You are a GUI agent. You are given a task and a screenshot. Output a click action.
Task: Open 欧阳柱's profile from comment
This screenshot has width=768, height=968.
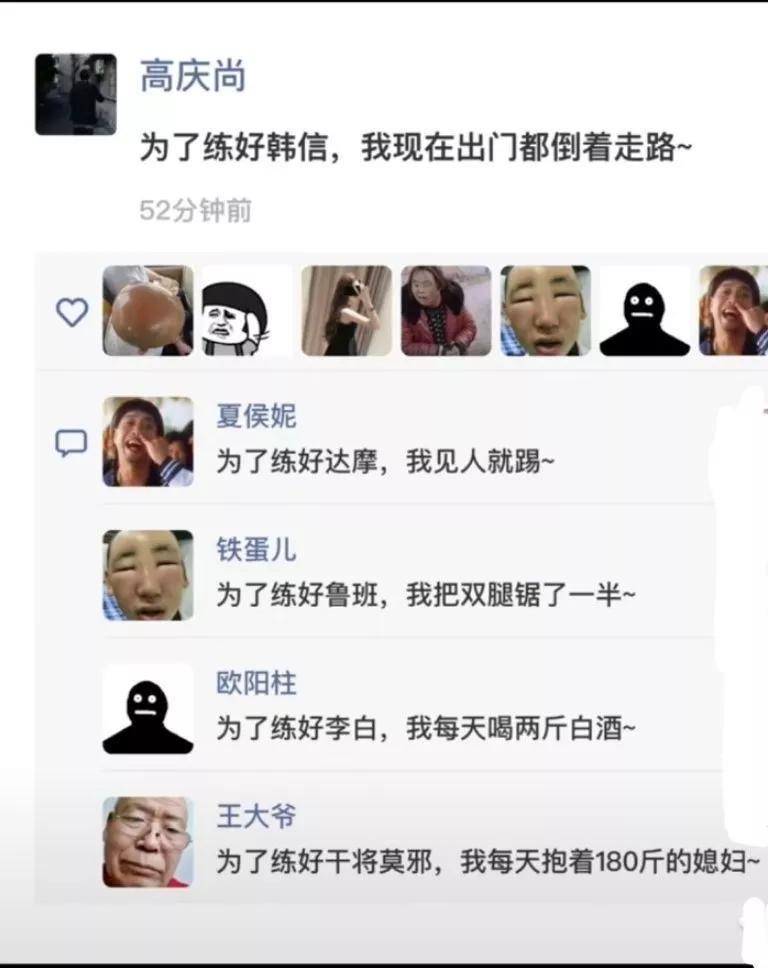point(256,684)
